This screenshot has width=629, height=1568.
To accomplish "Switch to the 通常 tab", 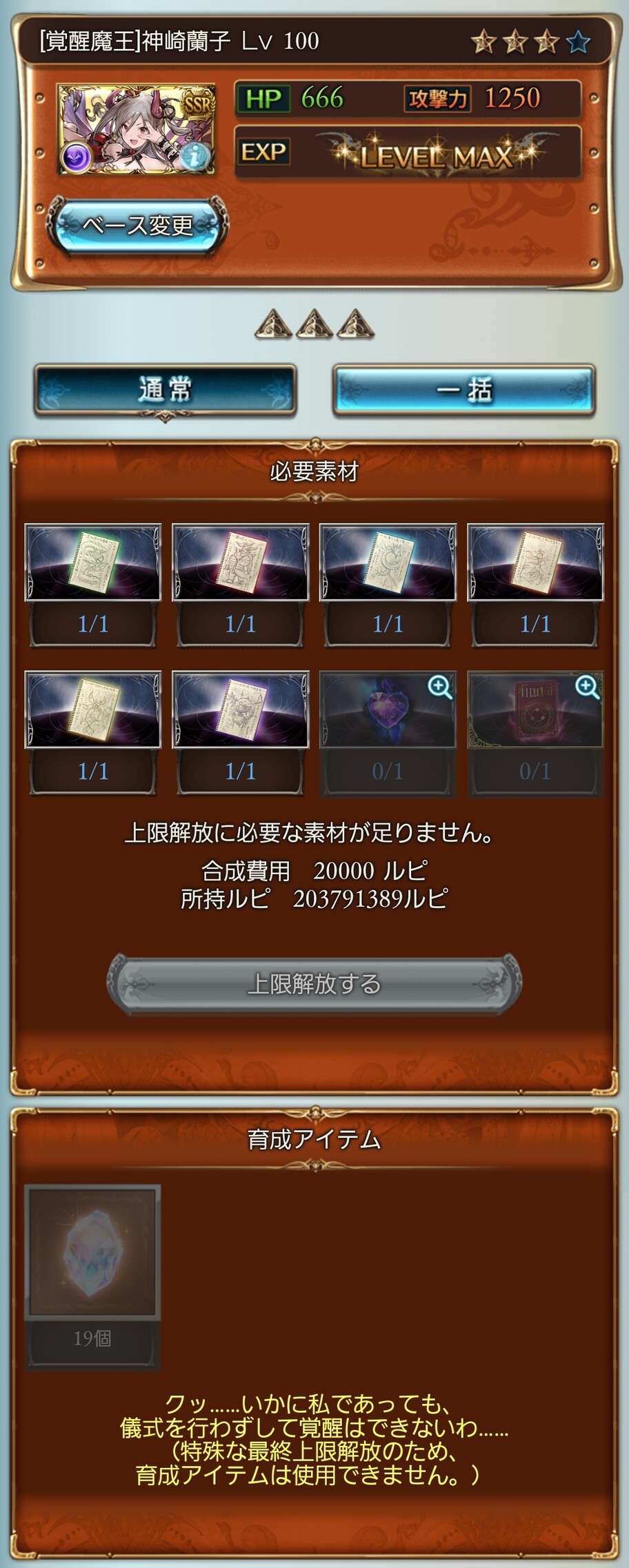I will coord(165,390).
